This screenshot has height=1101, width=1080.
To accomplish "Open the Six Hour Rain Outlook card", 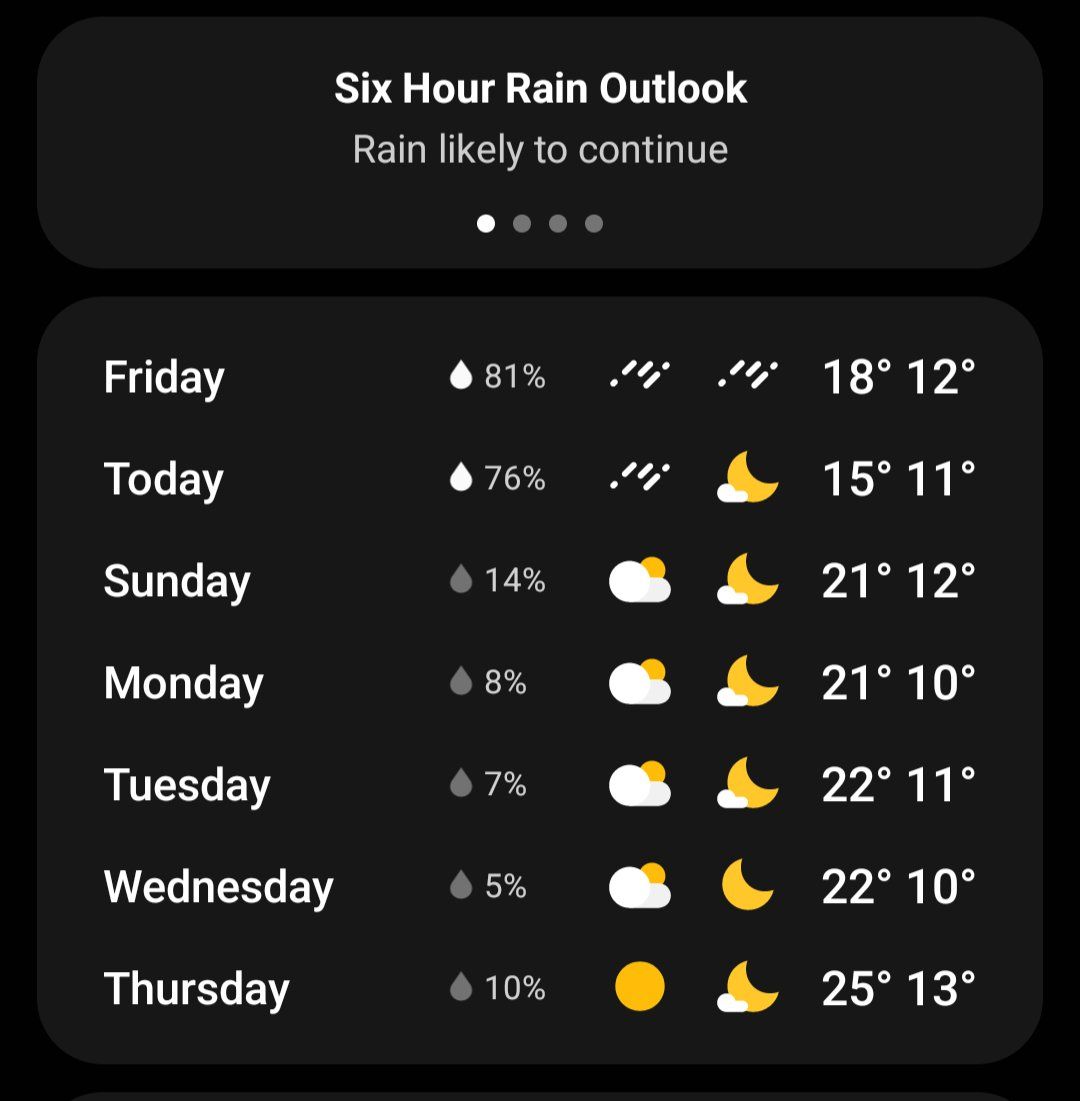I will point(540,120).
